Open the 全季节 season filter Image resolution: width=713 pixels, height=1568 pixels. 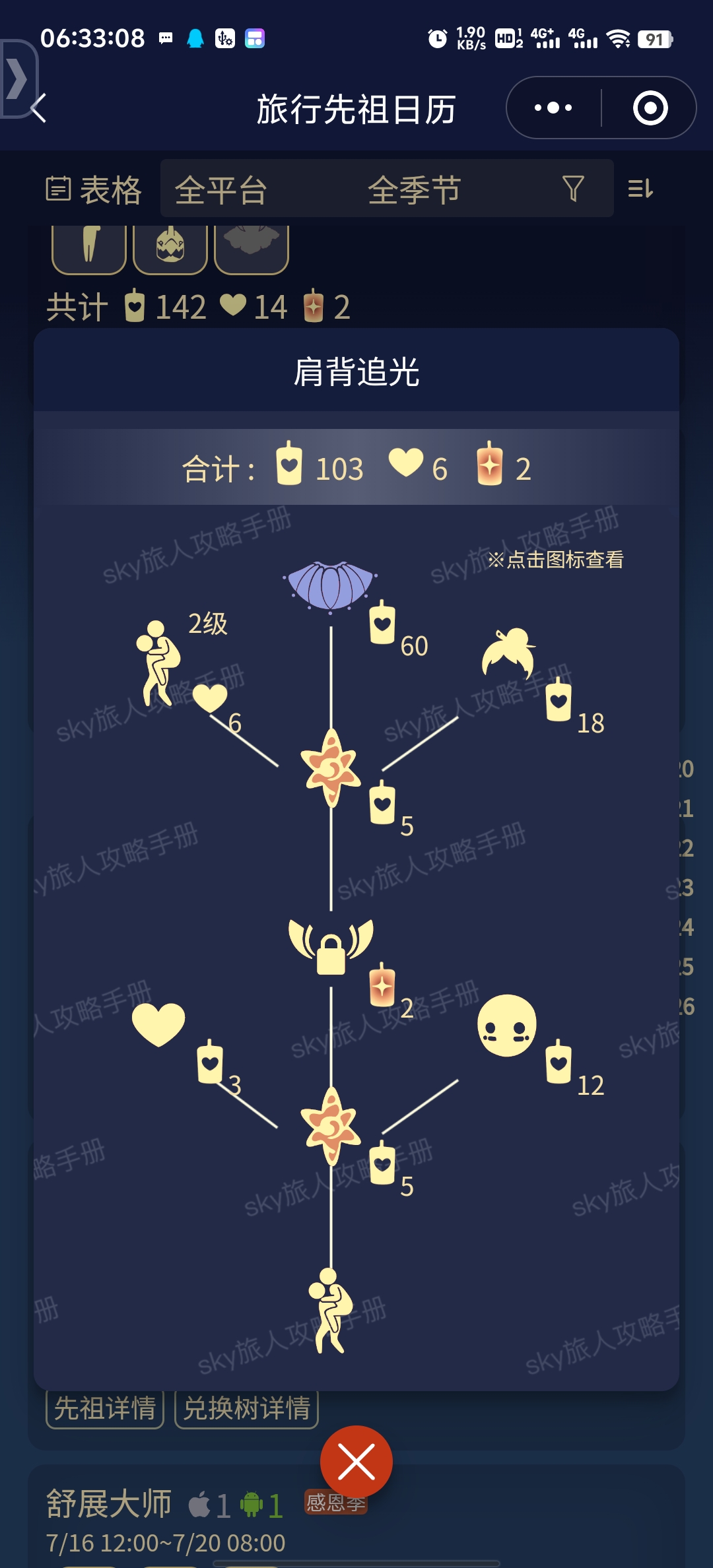[x=414, y=189]
